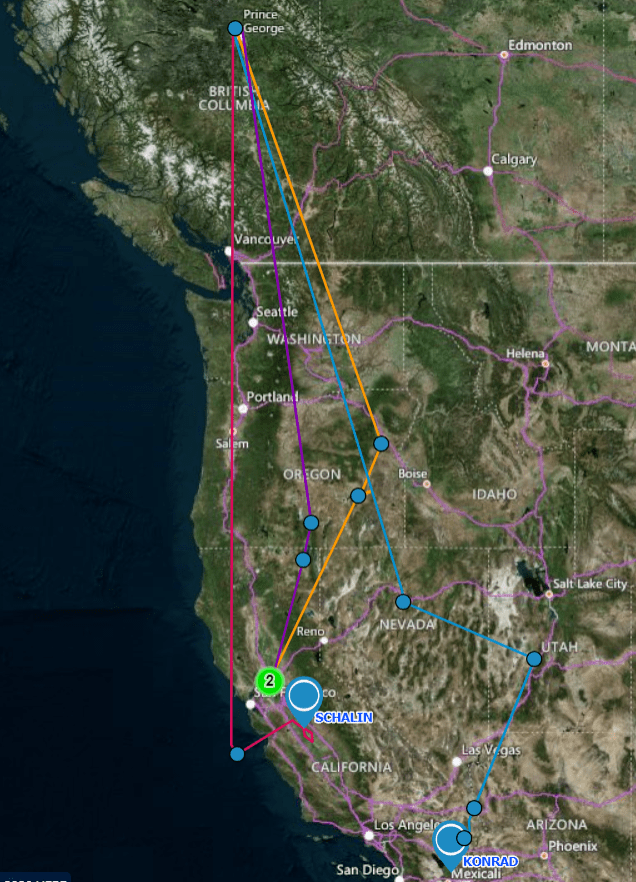Select the red-route waypoint in the ocean
This screenshot has width=636, height=882.
tap(237, 754)
